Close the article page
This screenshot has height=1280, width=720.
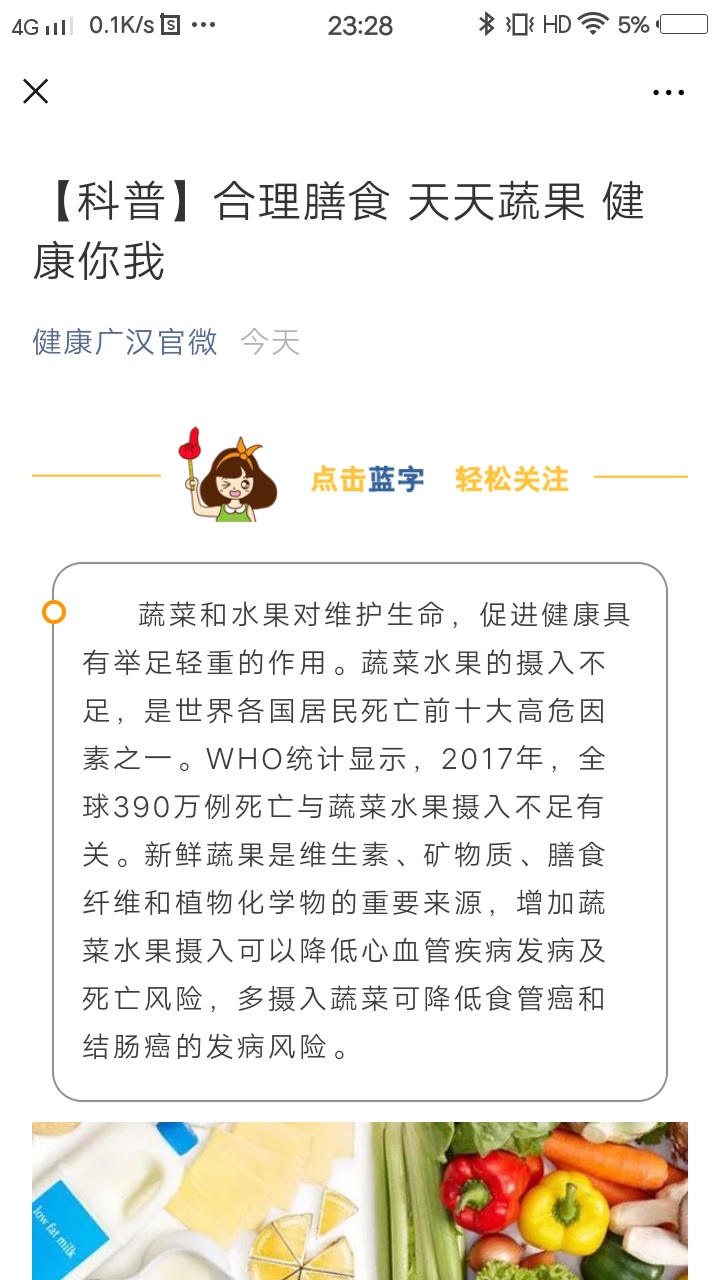tap(36, 92)
